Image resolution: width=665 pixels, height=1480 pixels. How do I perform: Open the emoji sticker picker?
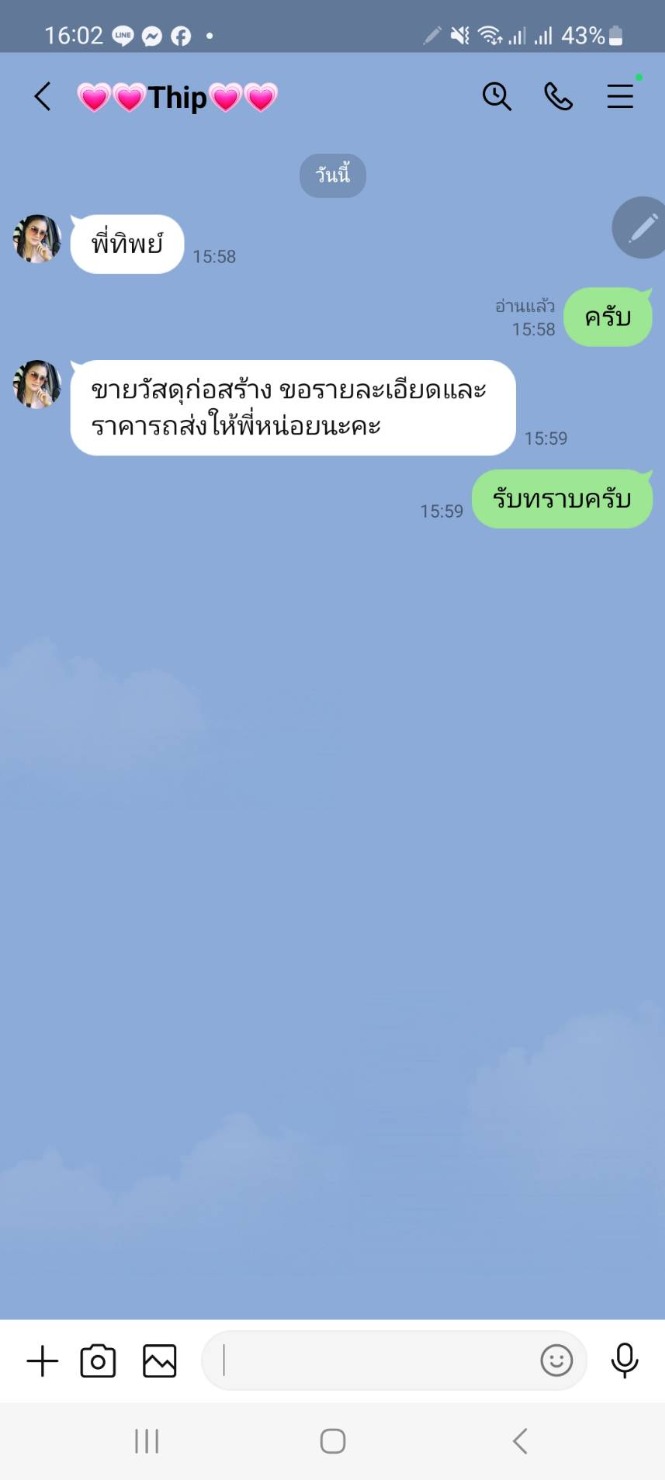click(x=556, y=1360)
